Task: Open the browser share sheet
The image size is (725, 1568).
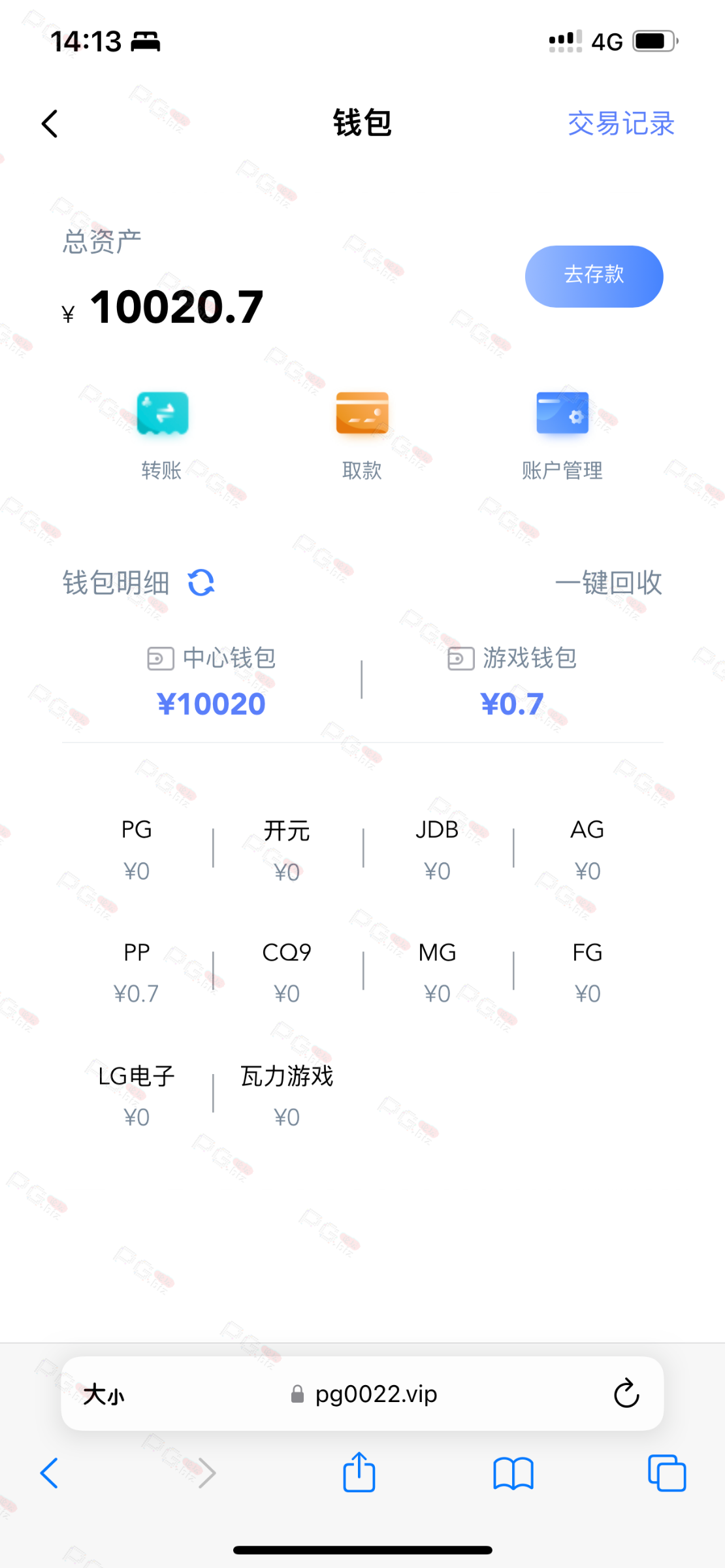Action: pos(359,1472)
